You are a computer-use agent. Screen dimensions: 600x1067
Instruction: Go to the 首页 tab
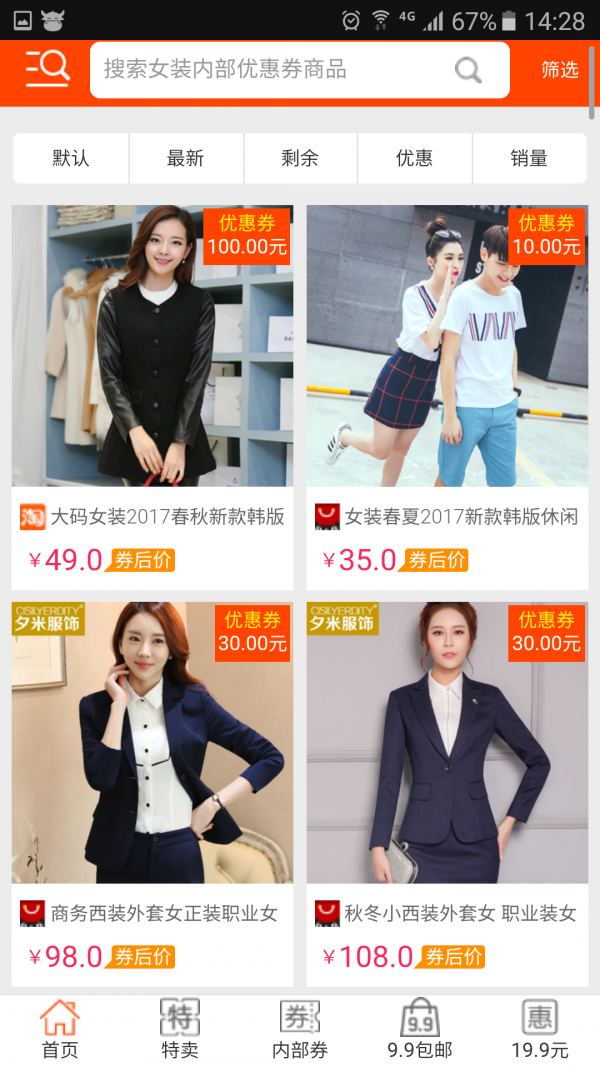60,1030
